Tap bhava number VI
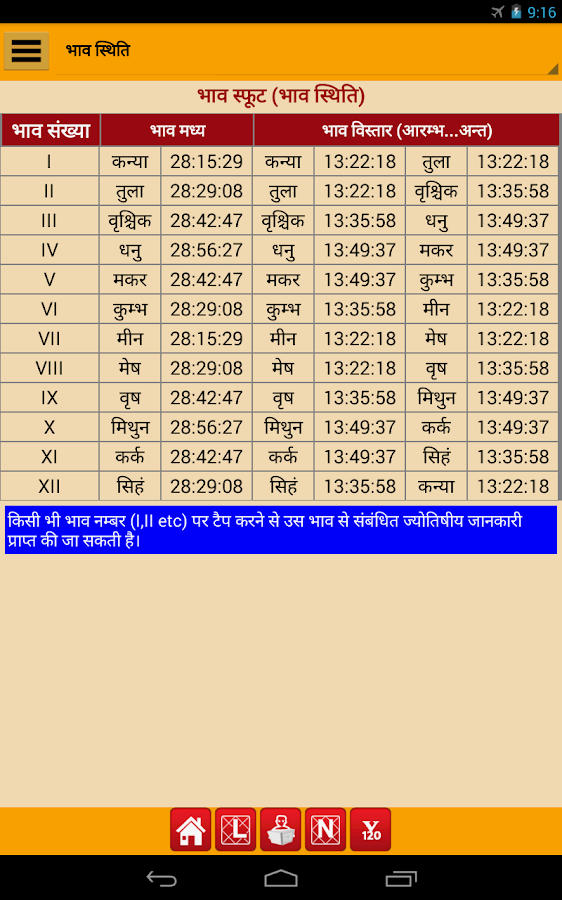 pos(50,309)
